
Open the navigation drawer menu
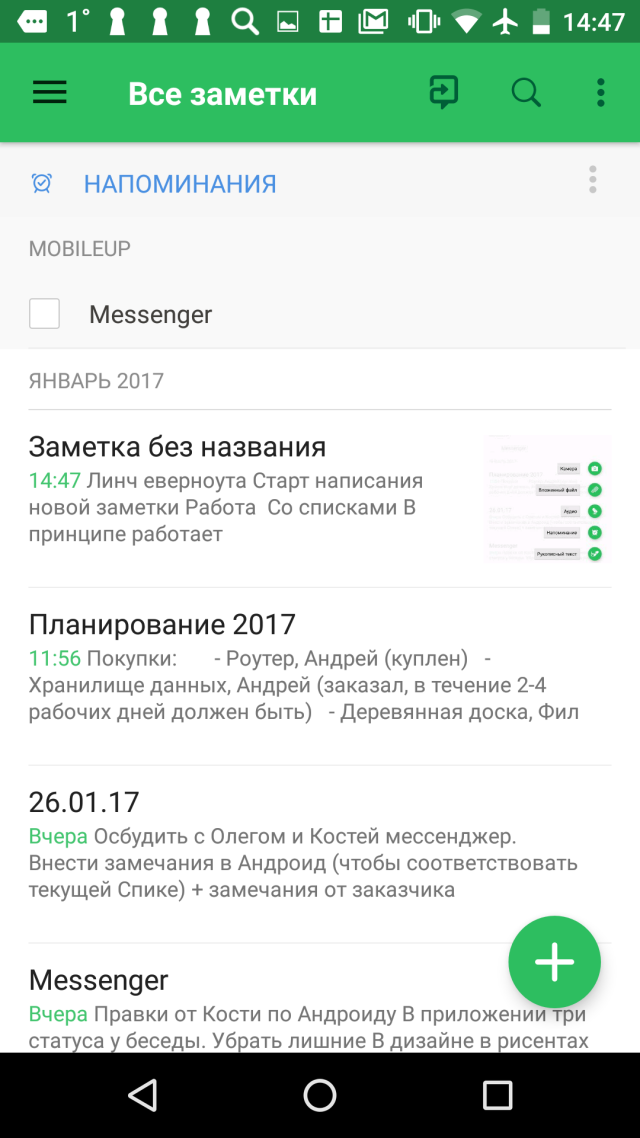[50, 93]
